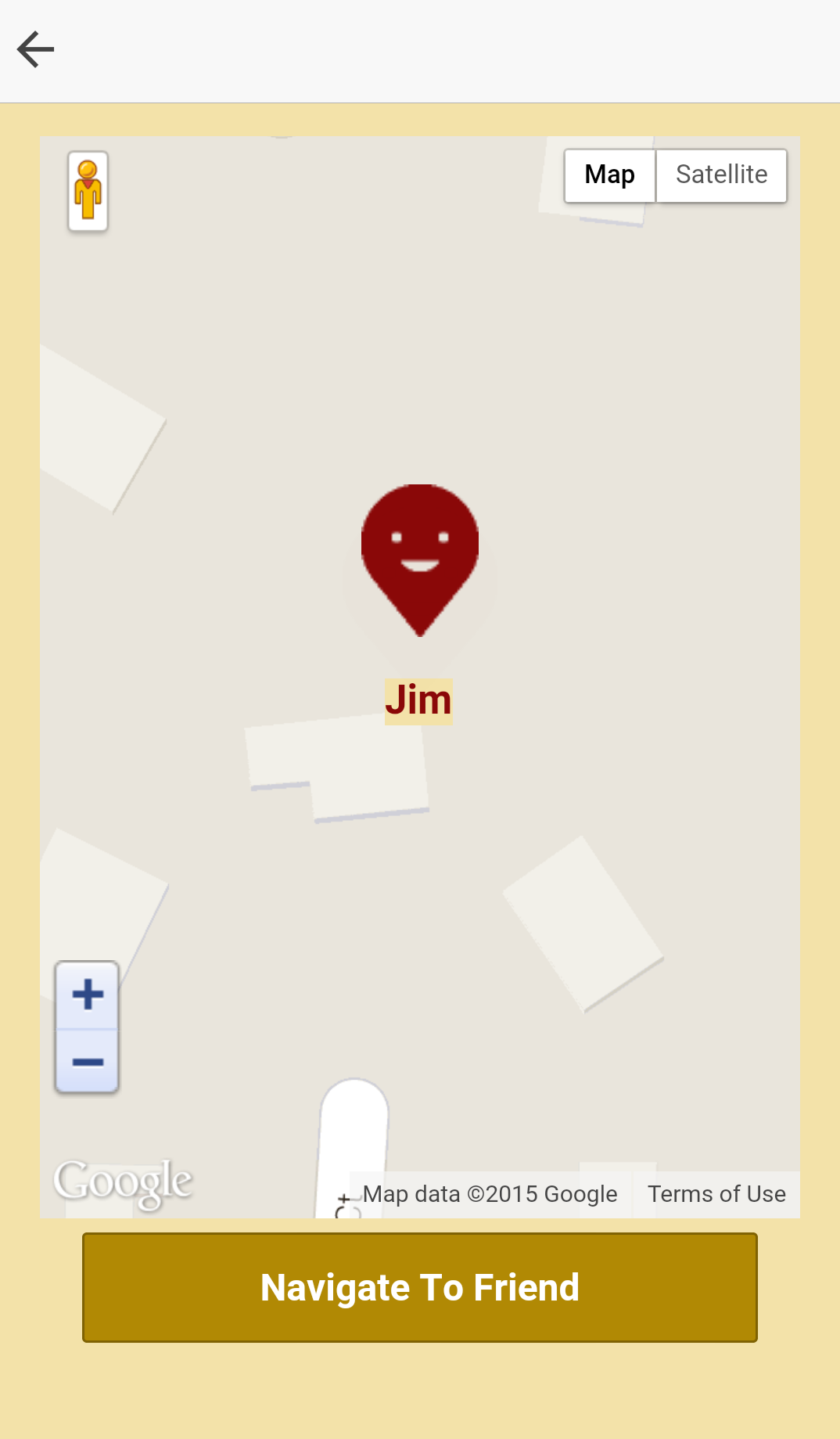This screenshot has height=1439, width=840.
Task: Open the Terms of Use link
Action: coord(716,1194)
